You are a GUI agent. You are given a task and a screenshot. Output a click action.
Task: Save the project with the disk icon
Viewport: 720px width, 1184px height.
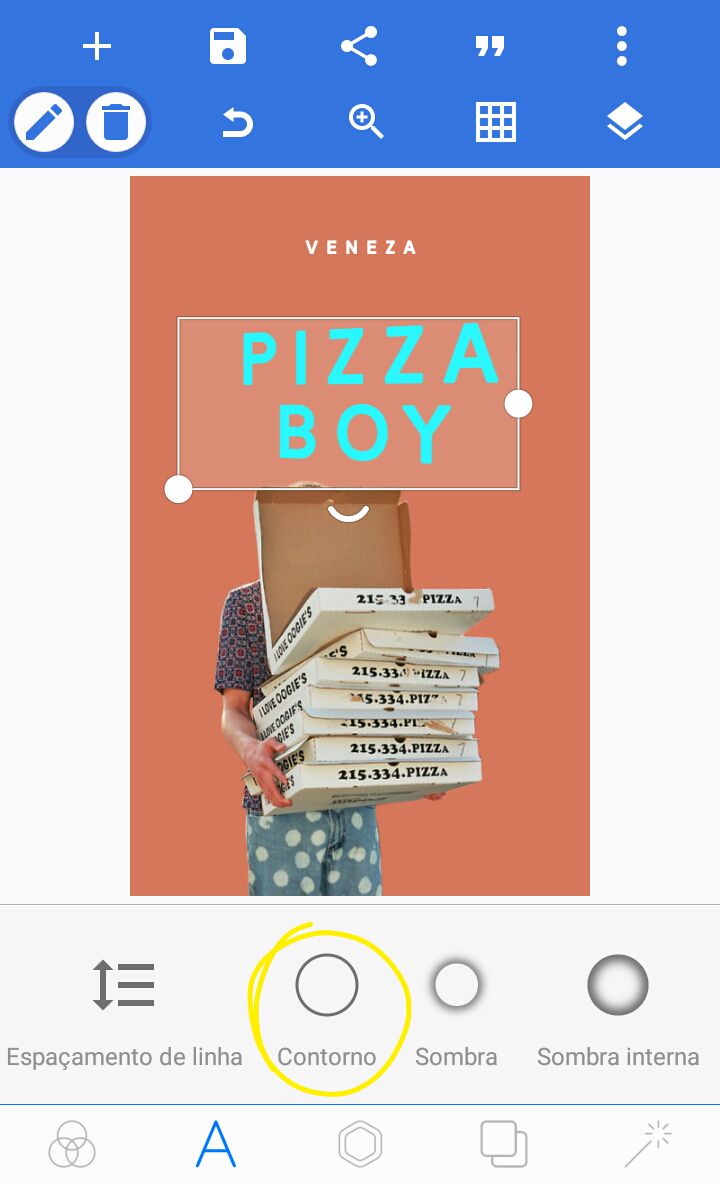tap(228, 47)
